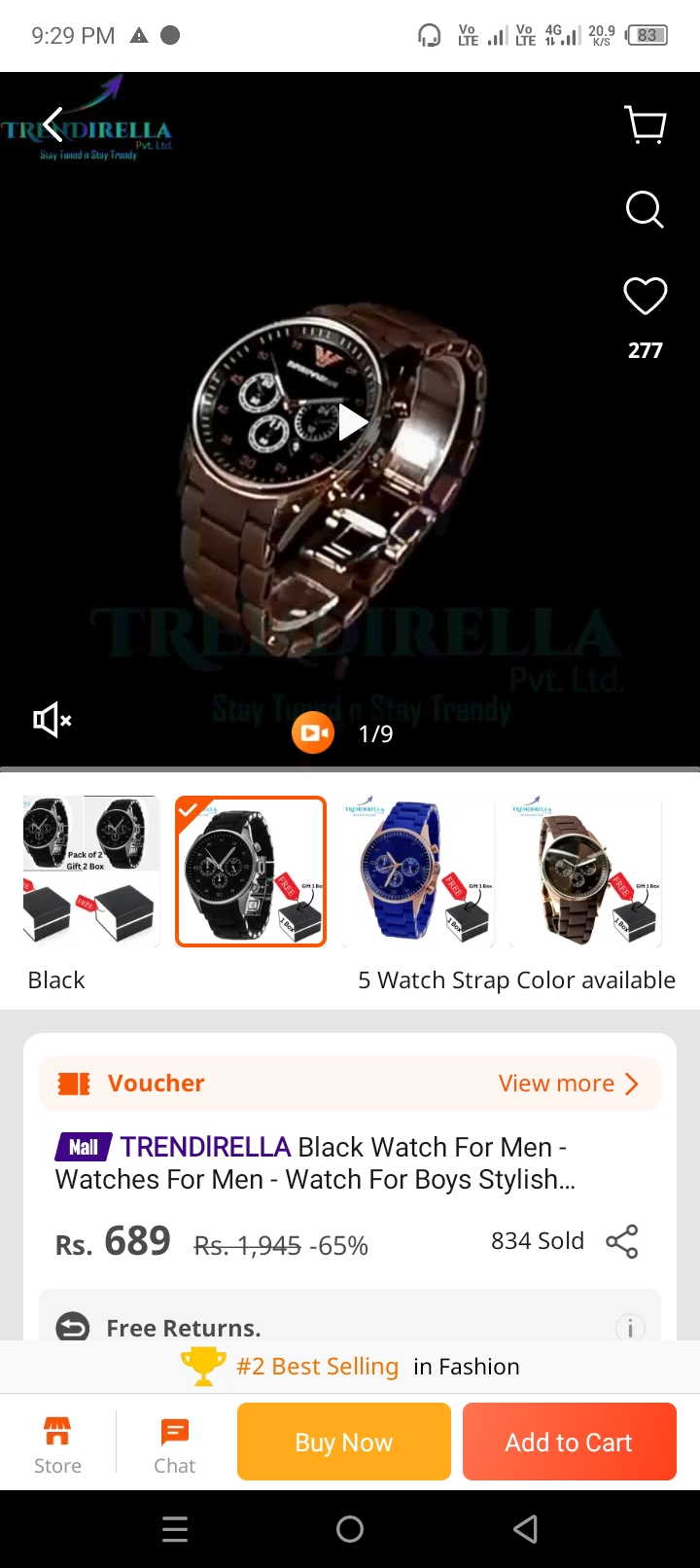Tap the system home button
The image size is (700, 1568).
click(350, 1529)
